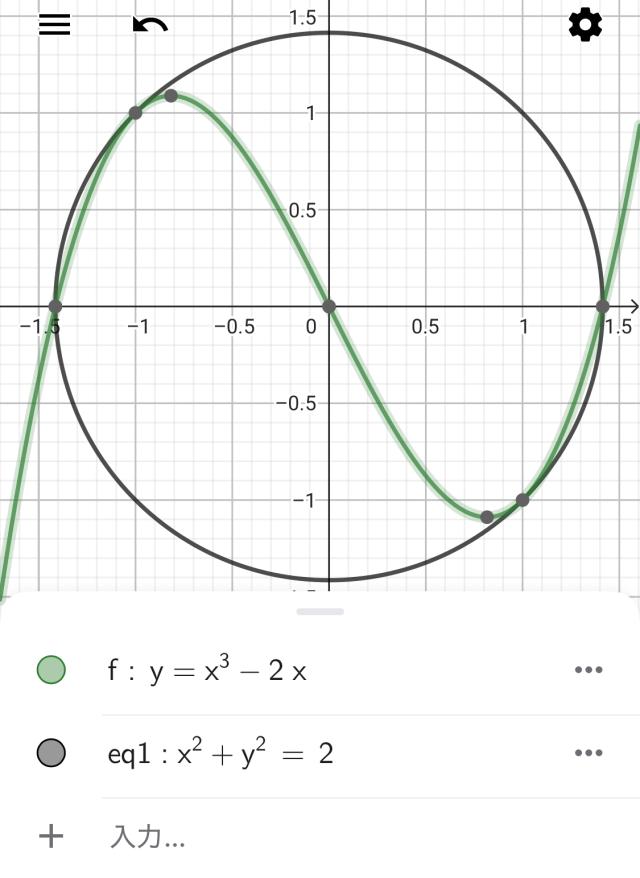The width and height of the screenshot is (640, 878).
Task: Open more options for function f
Action: point(588,670)
